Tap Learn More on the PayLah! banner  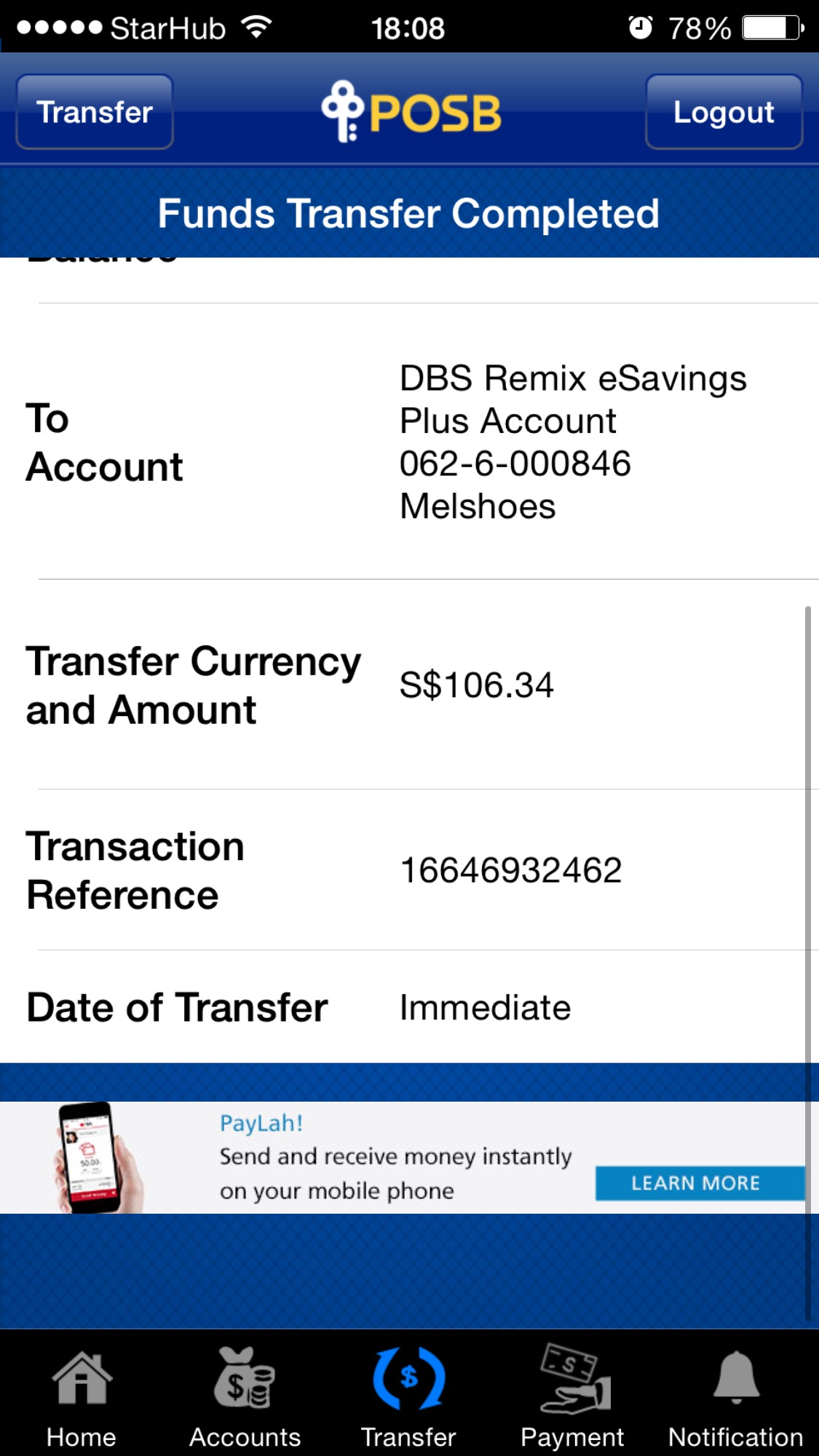700,1183
